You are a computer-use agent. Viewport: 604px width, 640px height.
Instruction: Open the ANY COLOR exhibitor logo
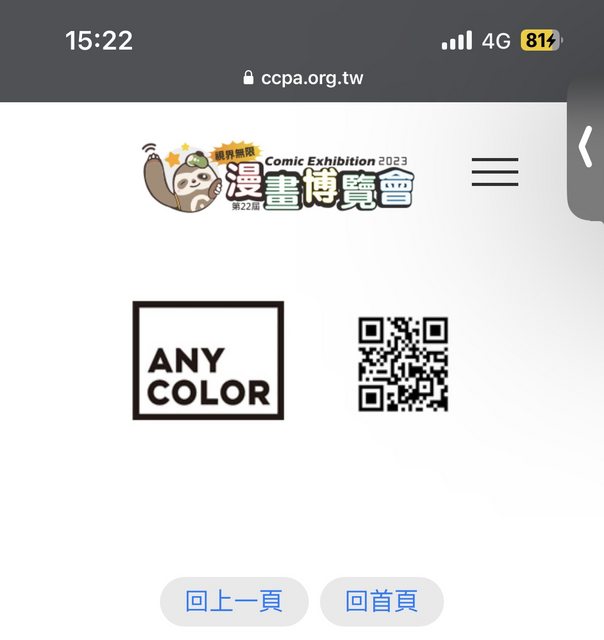(x=208, y=360)
